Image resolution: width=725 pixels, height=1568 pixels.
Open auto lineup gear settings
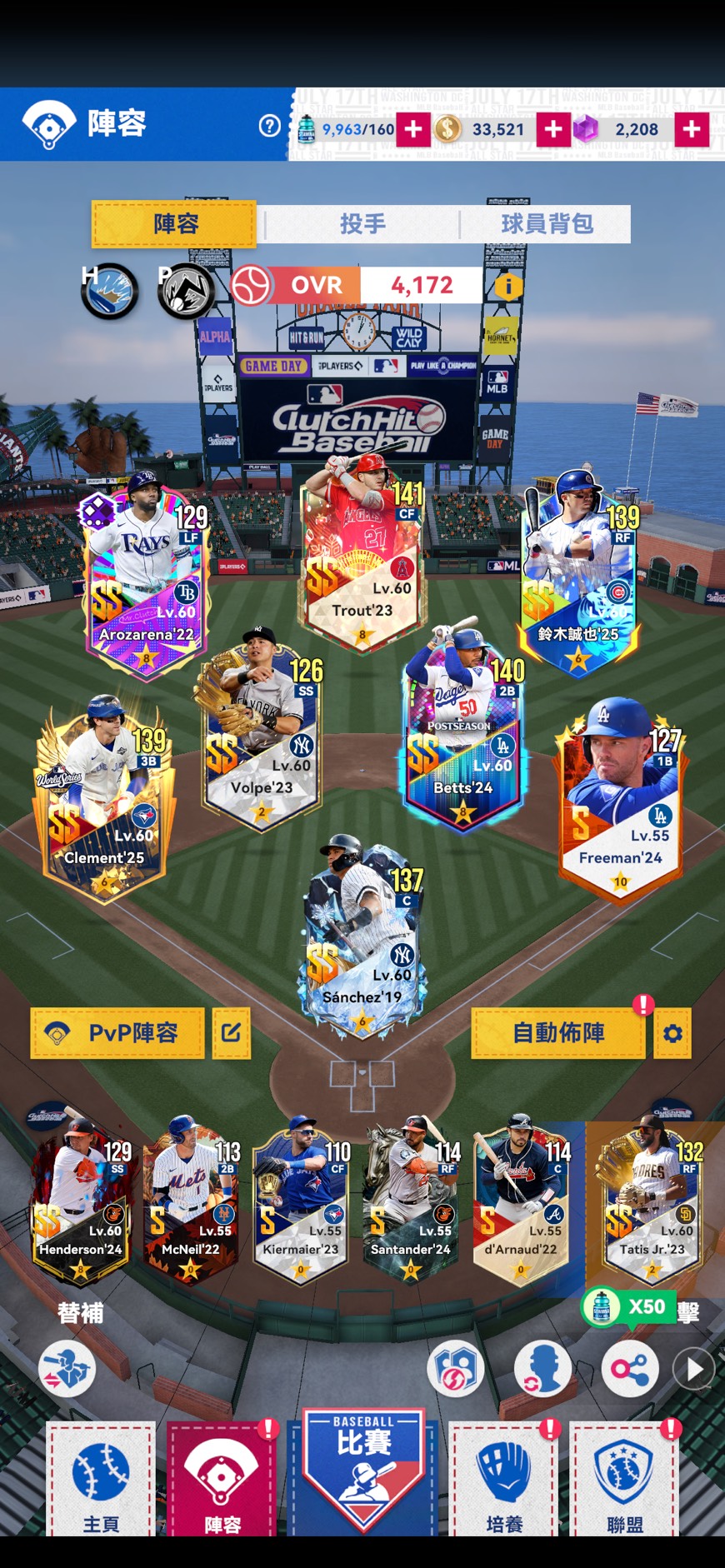point(672,1034)
